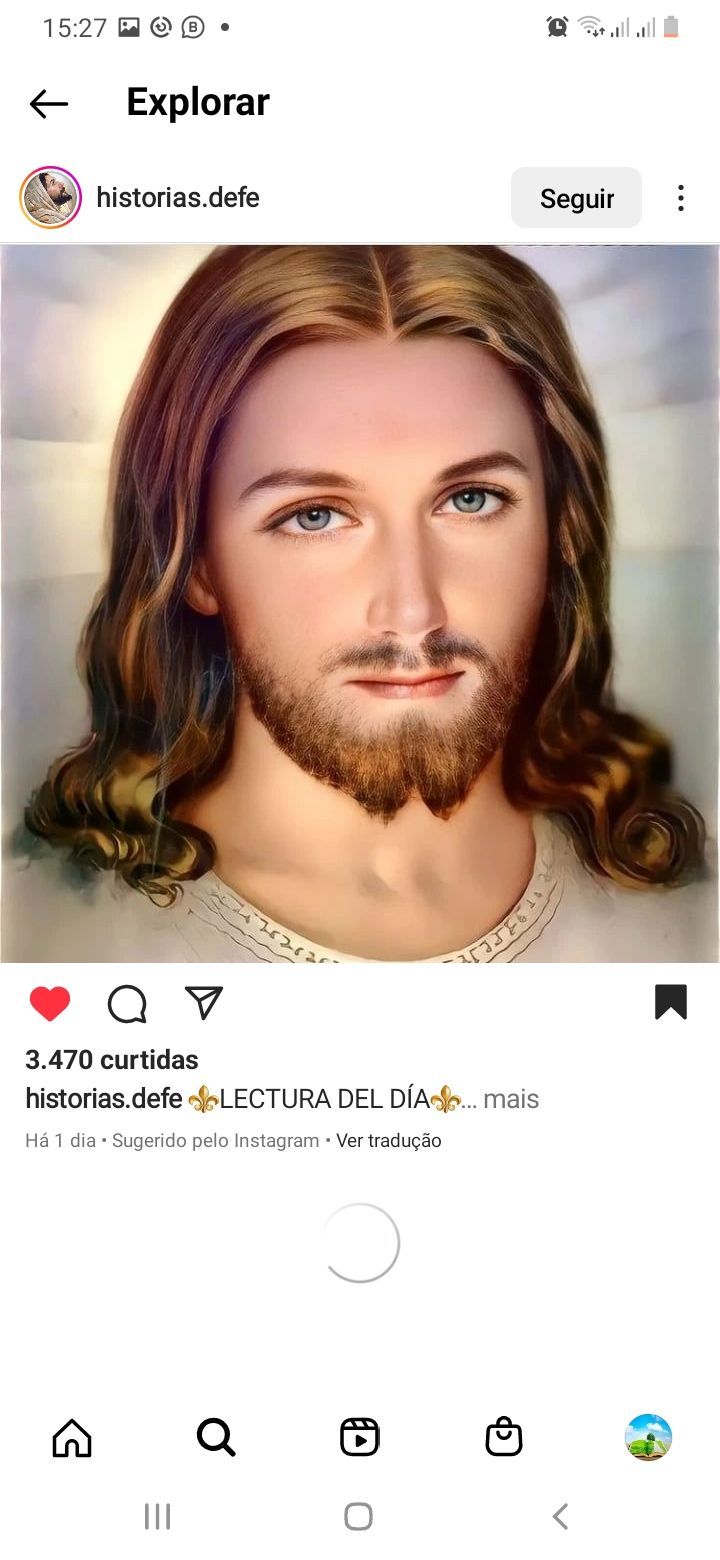Open the Shop tab

click(504, 1438)
